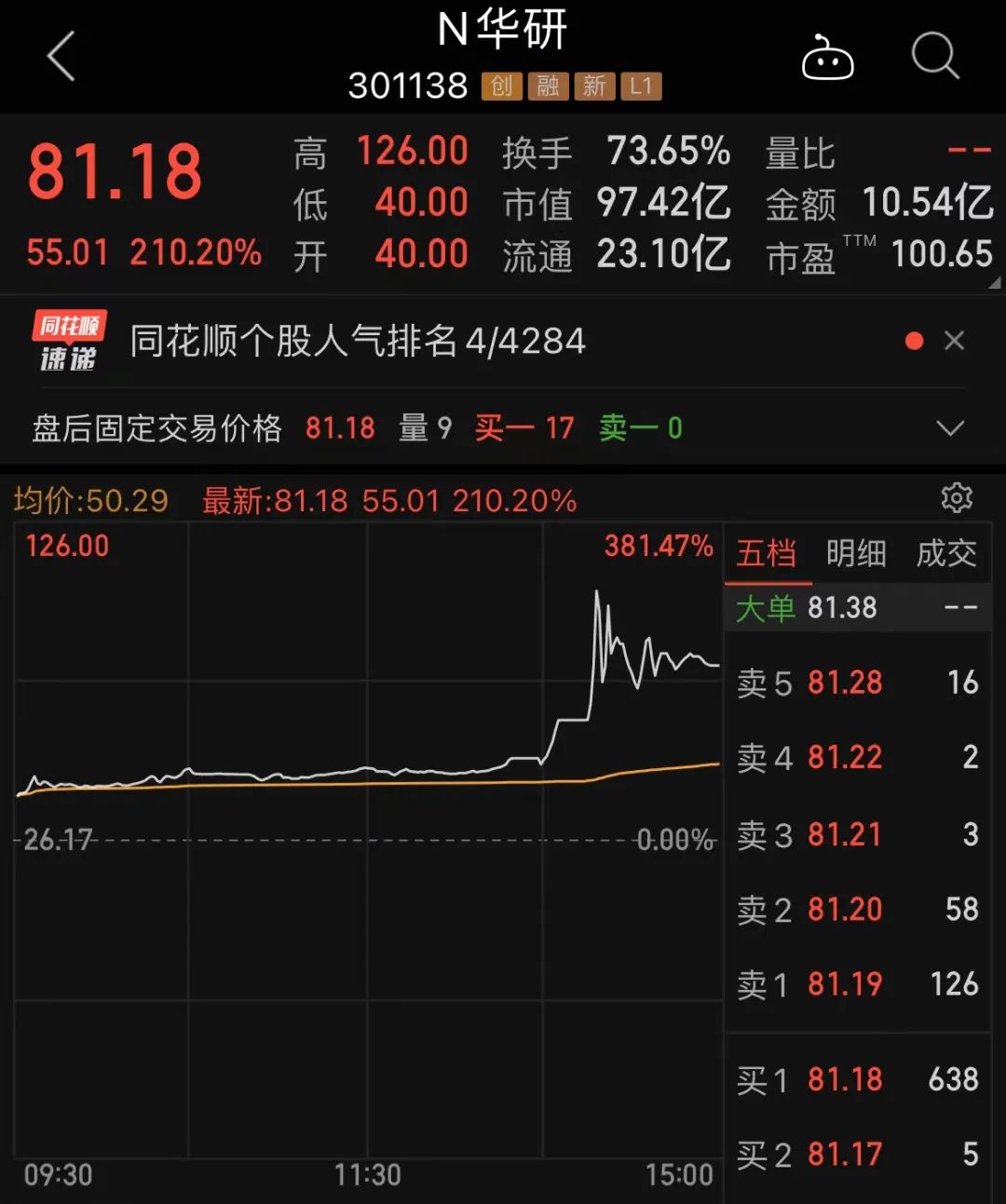Switch to the 成交 tab
The height and width of the screenshot is (1204, 1006).
point(947,552)
